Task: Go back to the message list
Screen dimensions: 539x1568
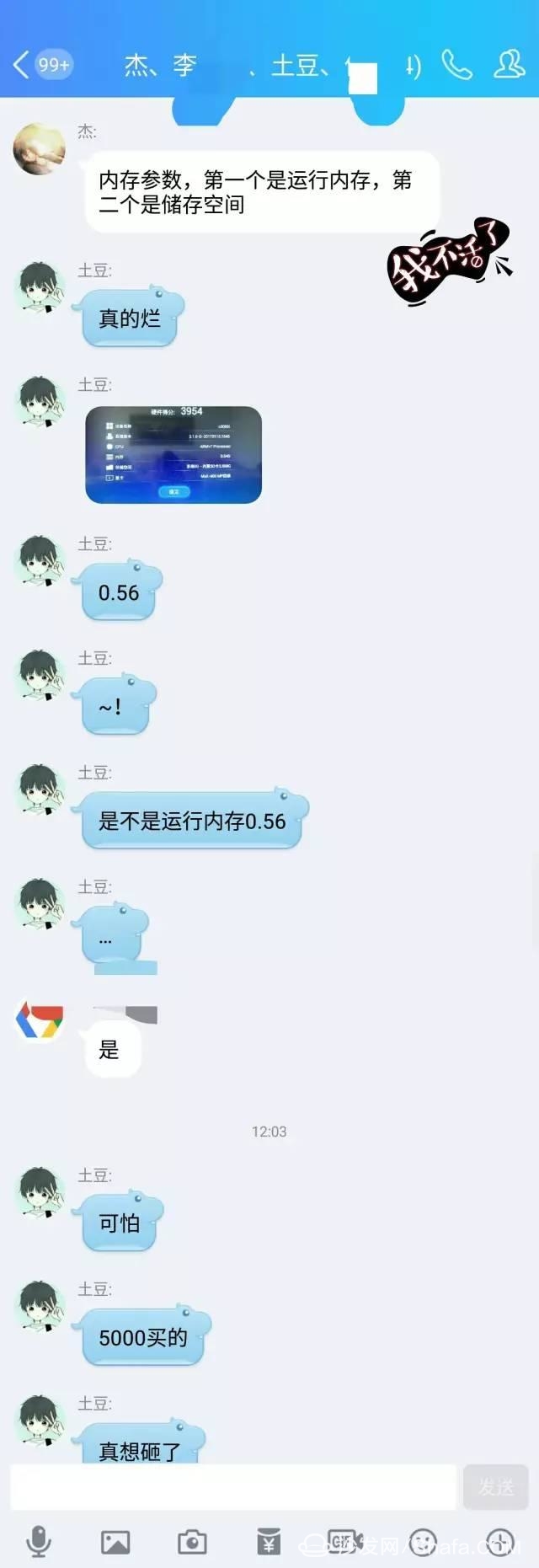Action: click(x=23, y=64)
